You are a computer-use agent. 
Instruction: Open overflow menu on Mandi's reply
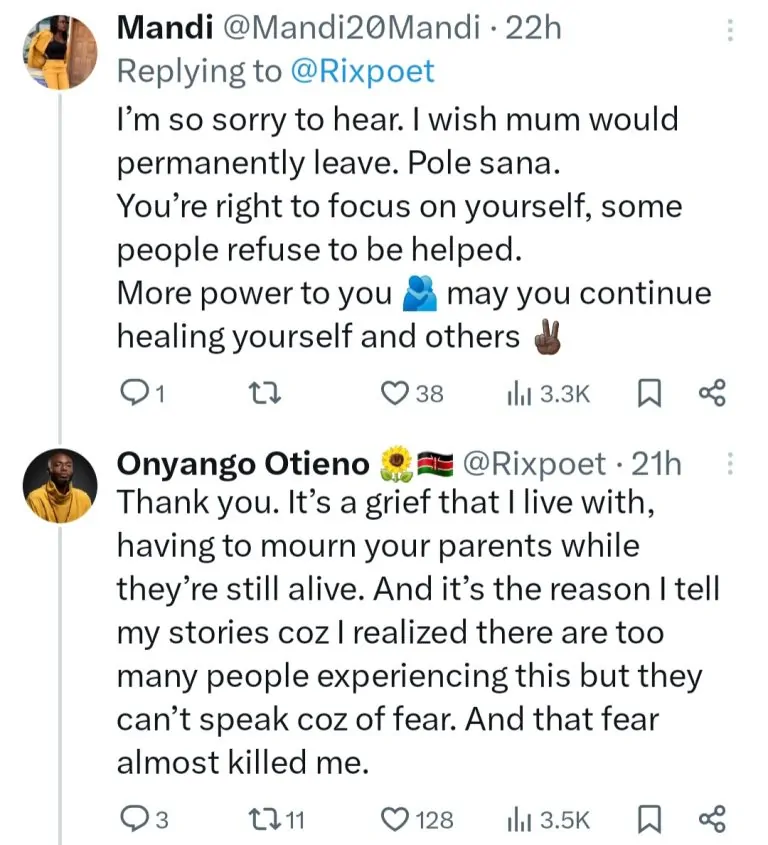point(730,30)
